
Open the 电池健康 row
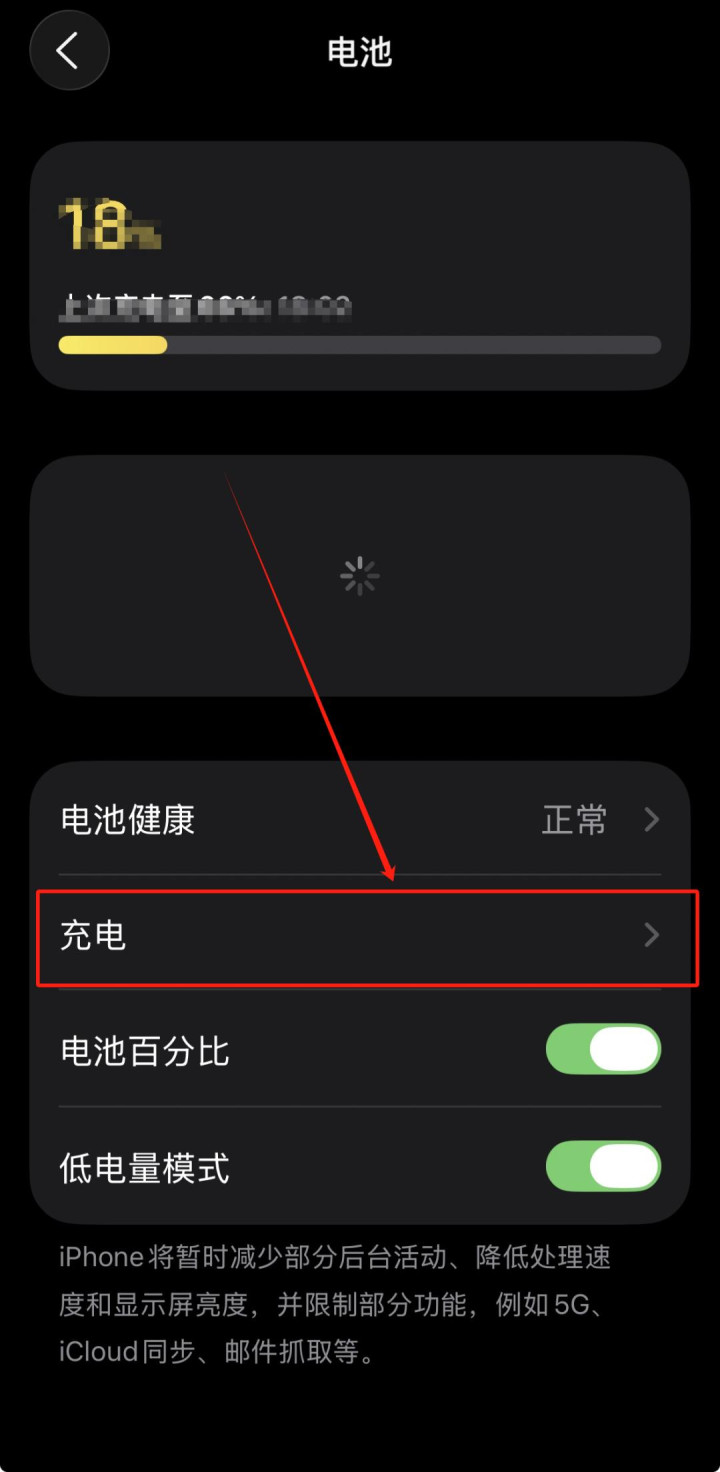pyautogui.click(x=360, y=820)
